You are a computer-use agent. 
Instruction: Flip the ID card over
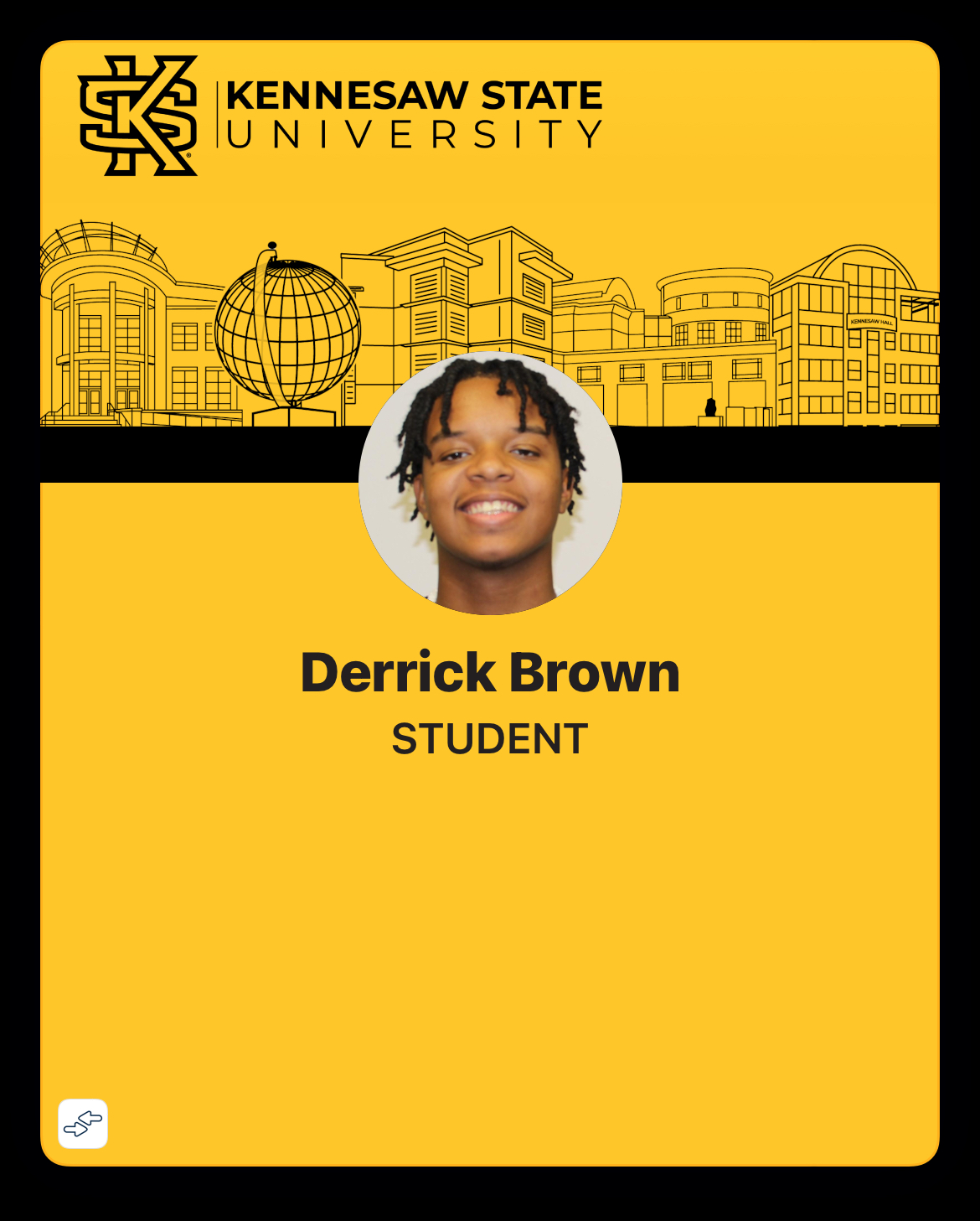click(x=83, y=1123)
